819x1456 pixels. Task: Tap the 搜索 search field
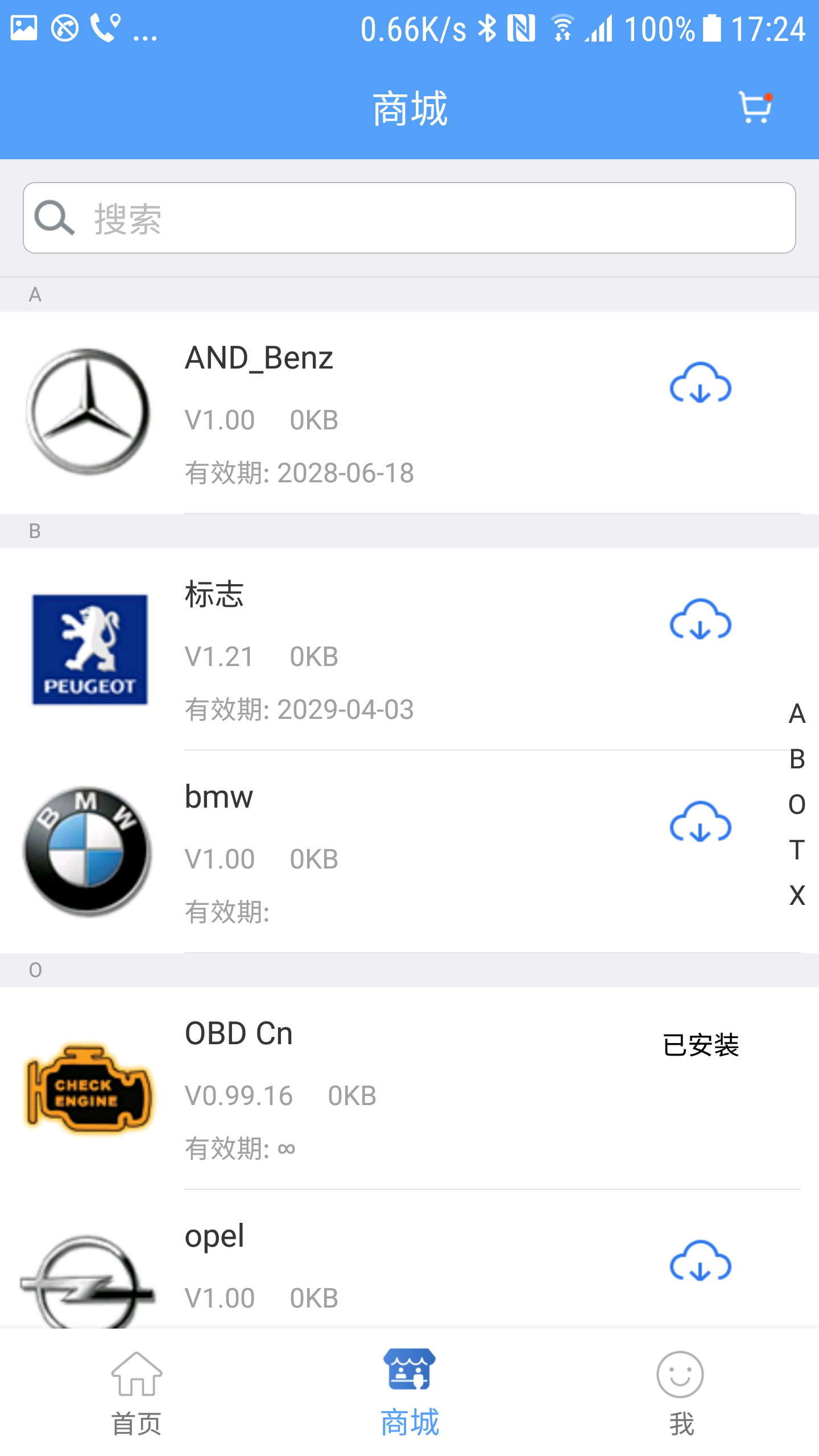tap(409, 218)
